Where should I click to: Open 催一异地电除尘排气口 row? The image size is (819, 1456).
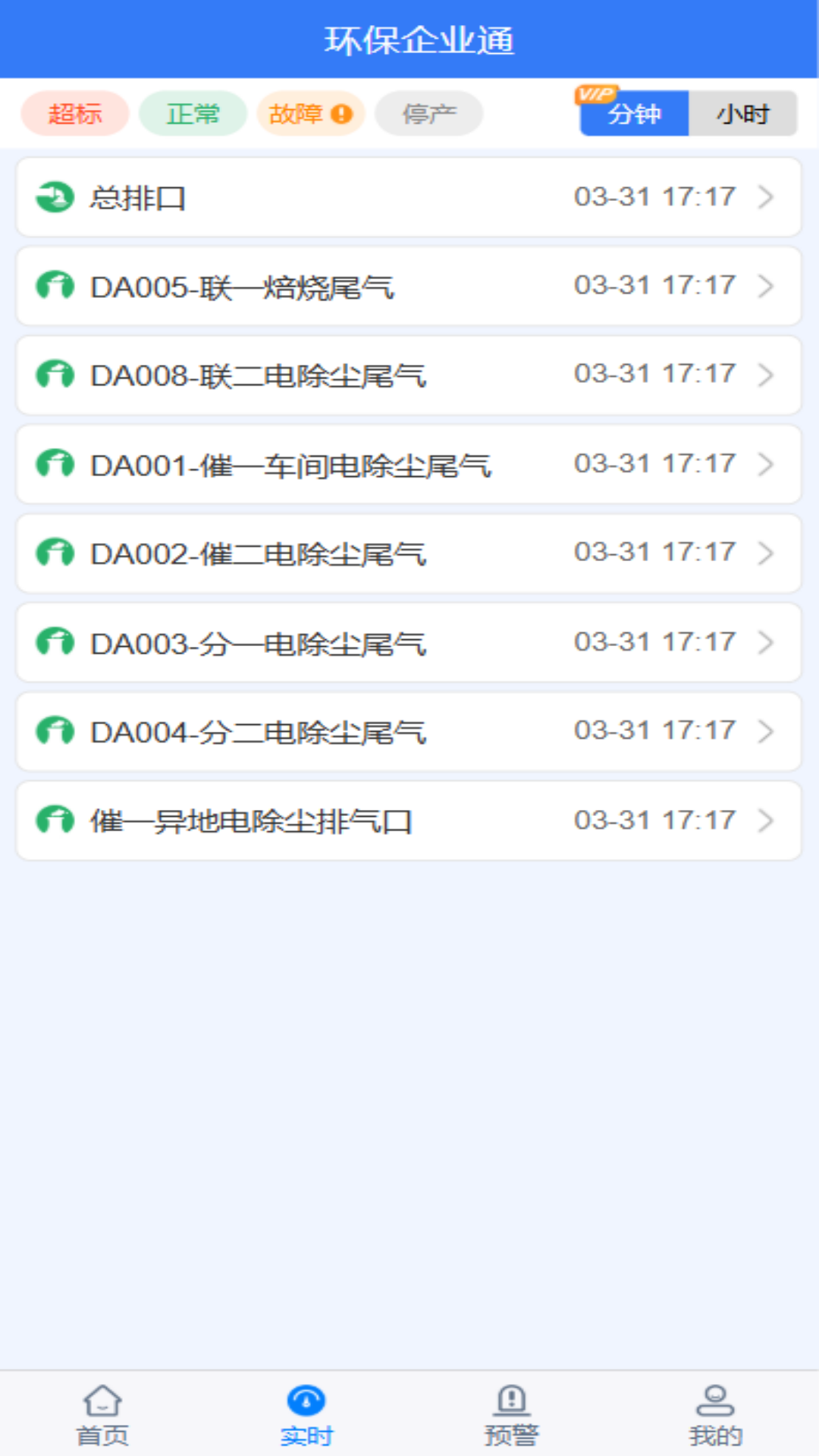pyautogui.click(x=409, y=821)
